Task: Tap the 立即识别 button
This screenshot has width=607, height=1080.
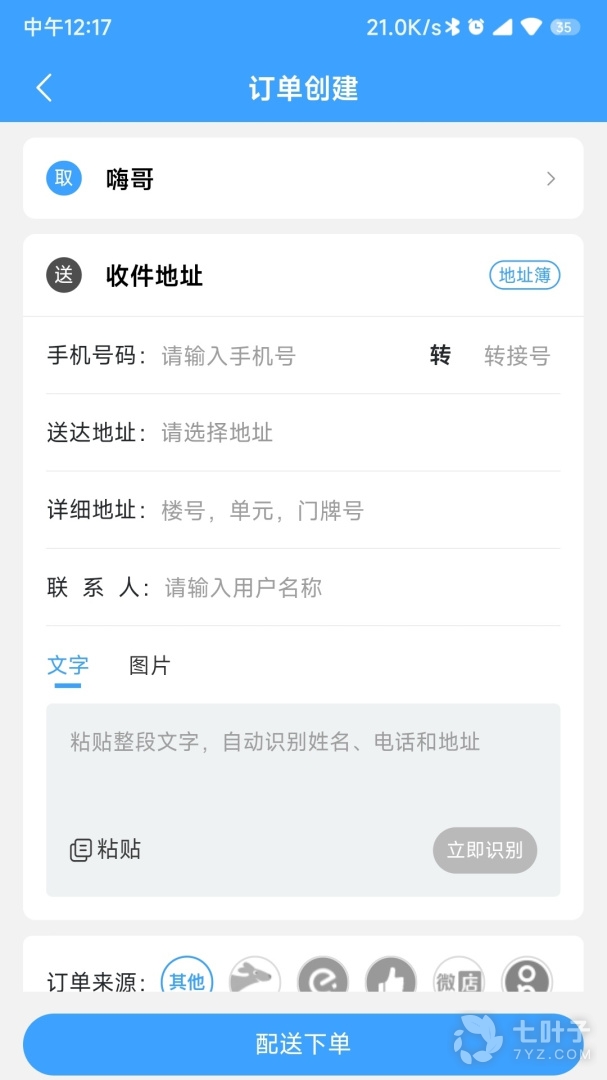Action: (x=485, y=851)
